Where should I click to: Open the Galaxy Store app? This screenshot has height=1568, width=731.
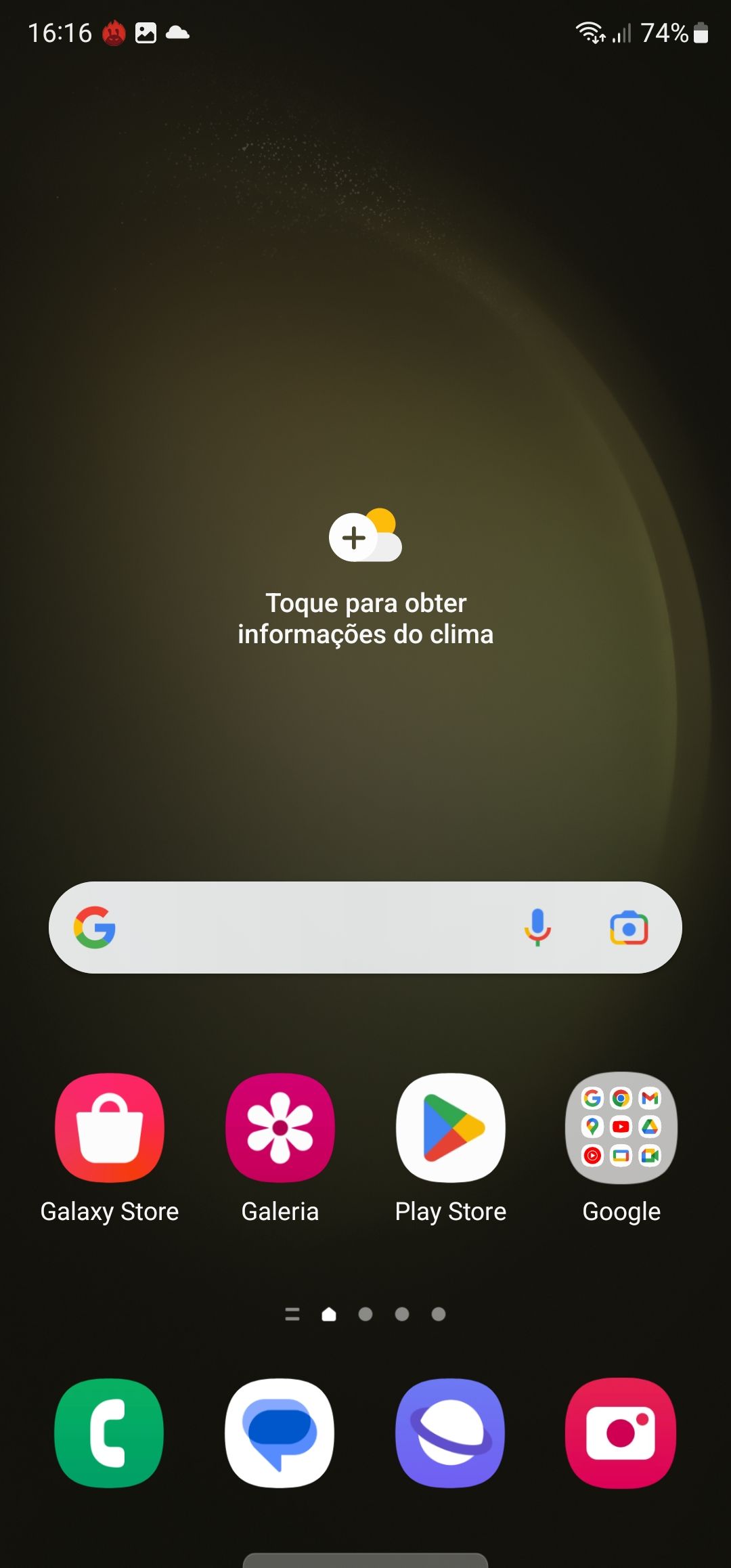pos(110,1128)
